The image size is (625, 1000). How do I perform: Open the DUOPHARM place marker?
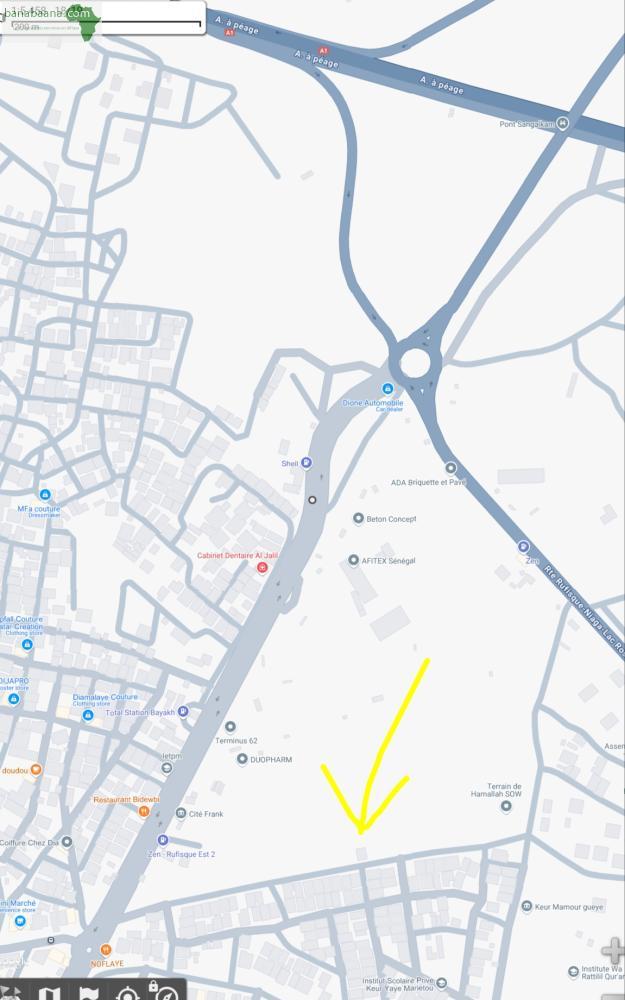point(242,759)
